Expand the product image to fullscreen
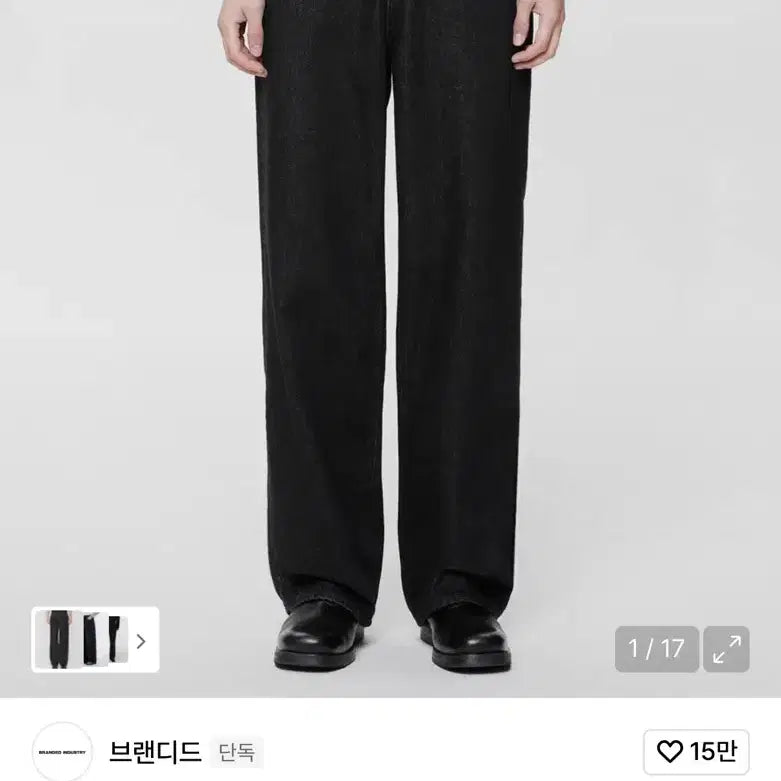The width and height of the screenshot is (781, 781). pyautogui.click(x=726, y=649)
